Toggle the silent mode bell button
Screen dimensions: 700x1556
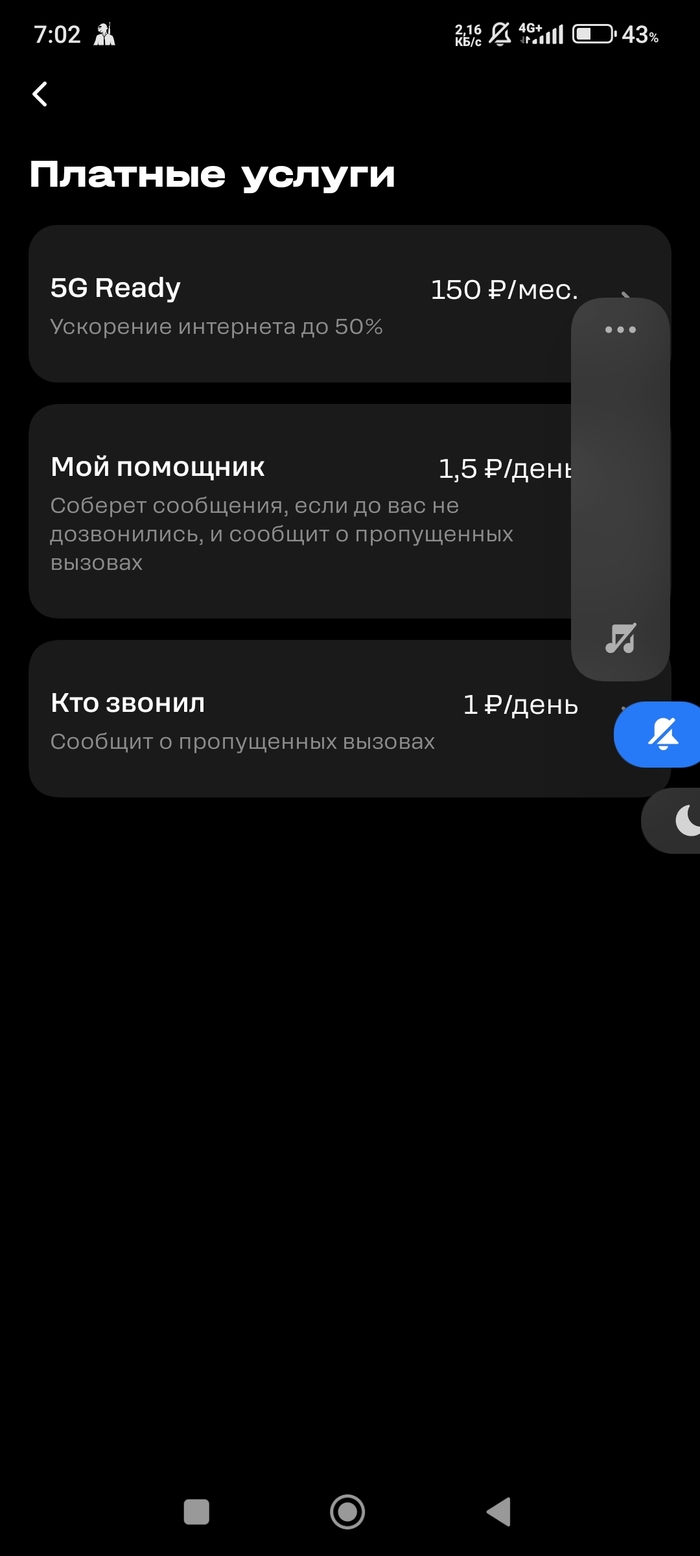pyautogui.click(x=661, y=735)
